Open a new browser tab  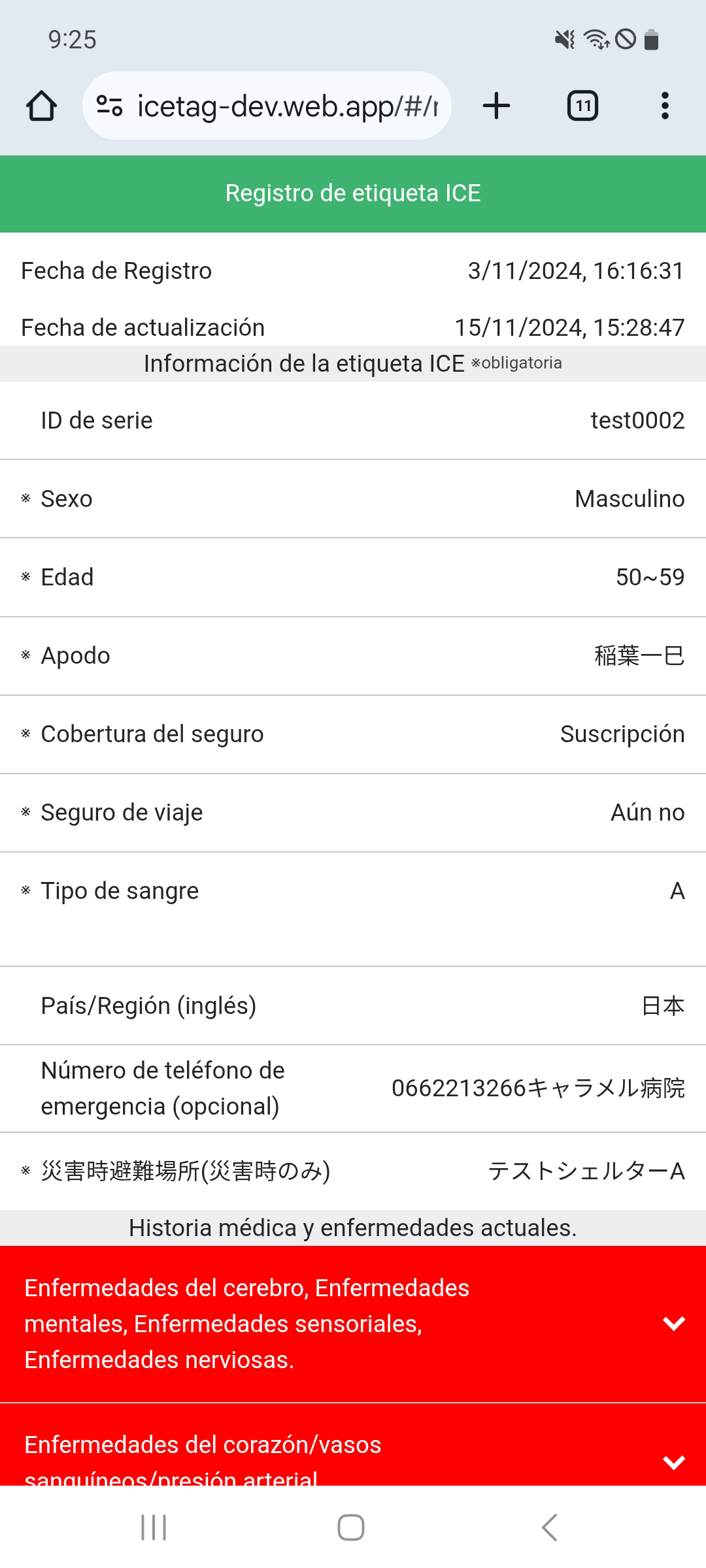497,106
